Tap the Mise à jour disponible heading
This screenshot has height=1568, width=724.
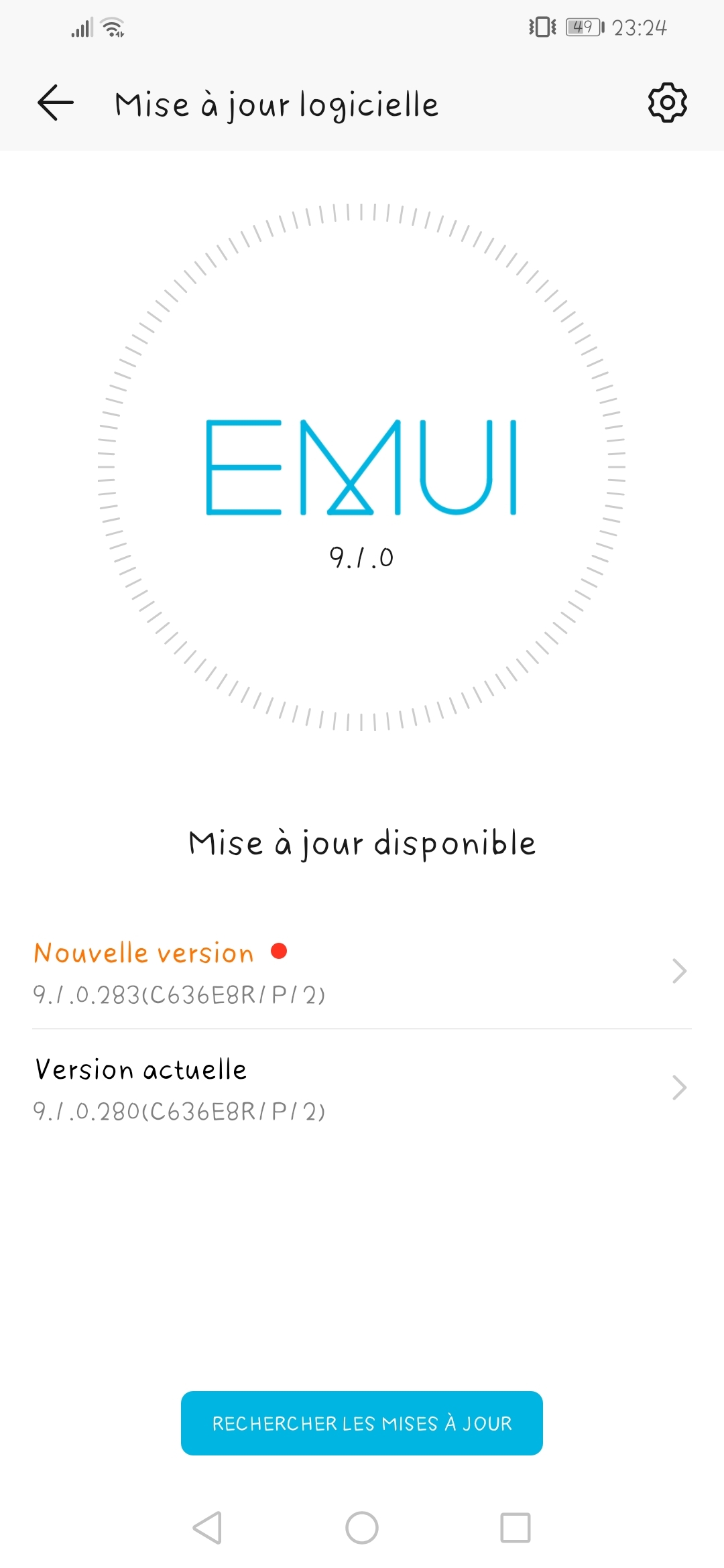(362, 843)
